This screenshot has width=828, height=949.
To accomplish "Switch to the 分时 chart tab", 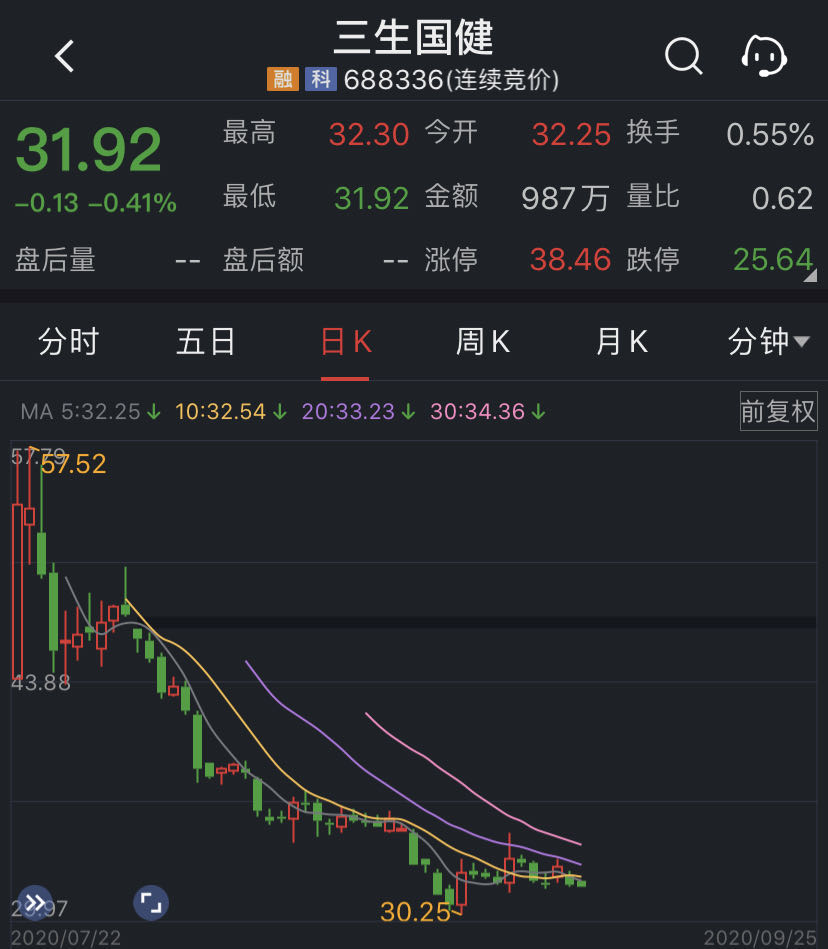I will [68, 343].
